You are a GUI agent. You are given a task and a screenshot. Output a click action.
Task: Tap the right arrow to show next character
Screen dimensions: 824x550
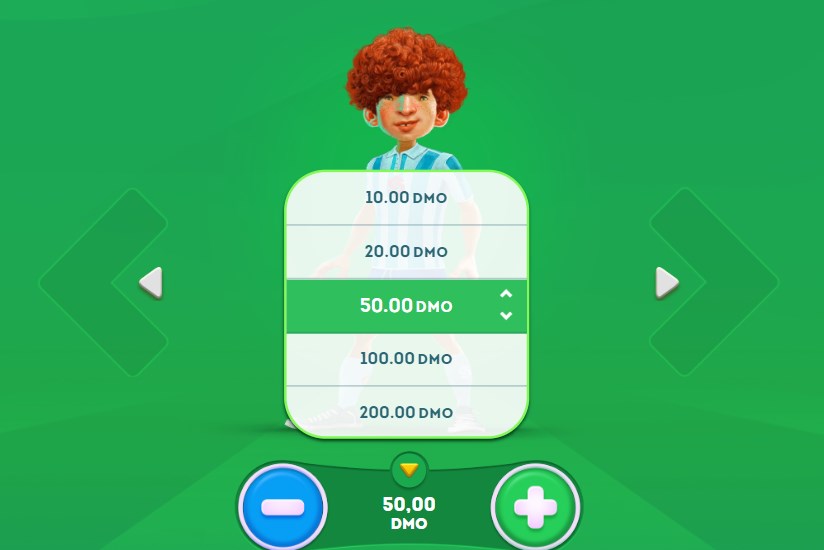(x=667, y=283)
